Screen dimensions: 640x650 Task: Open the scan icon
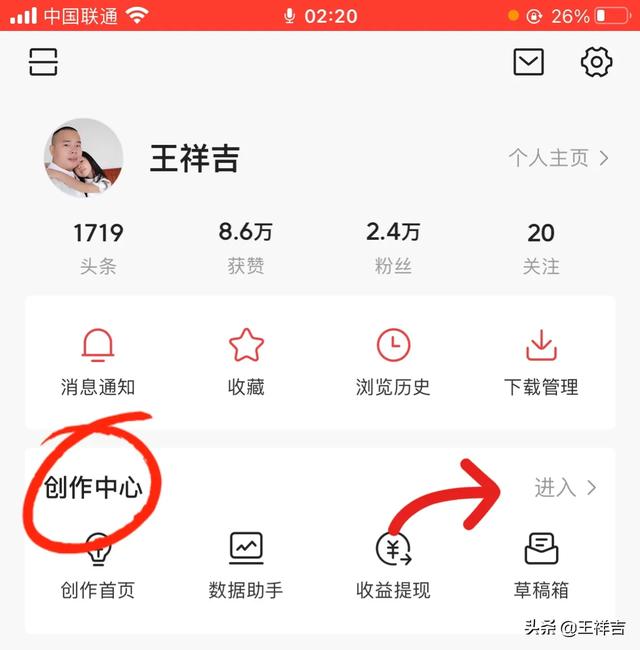43,62
